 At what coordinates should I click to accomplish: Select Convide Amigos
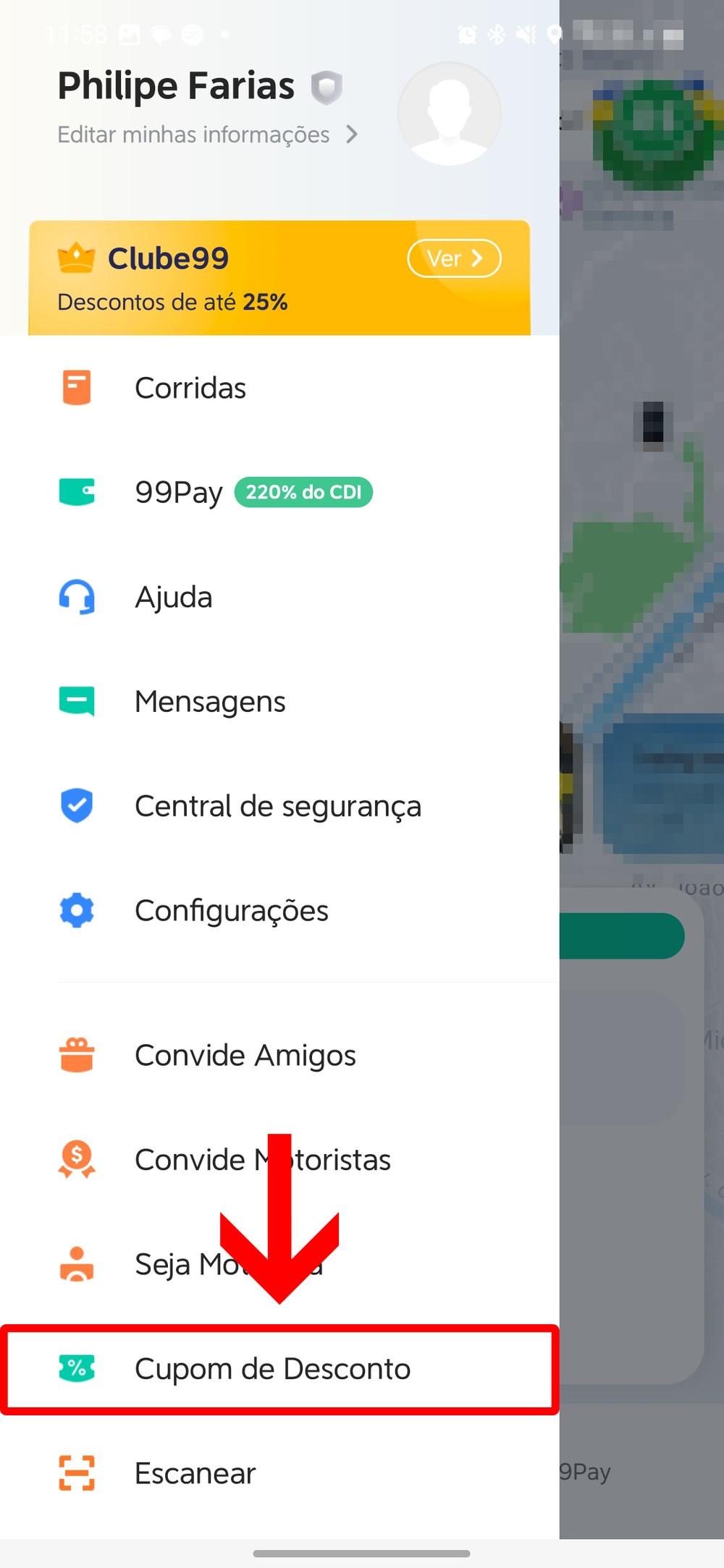[x=245, y=1055]
